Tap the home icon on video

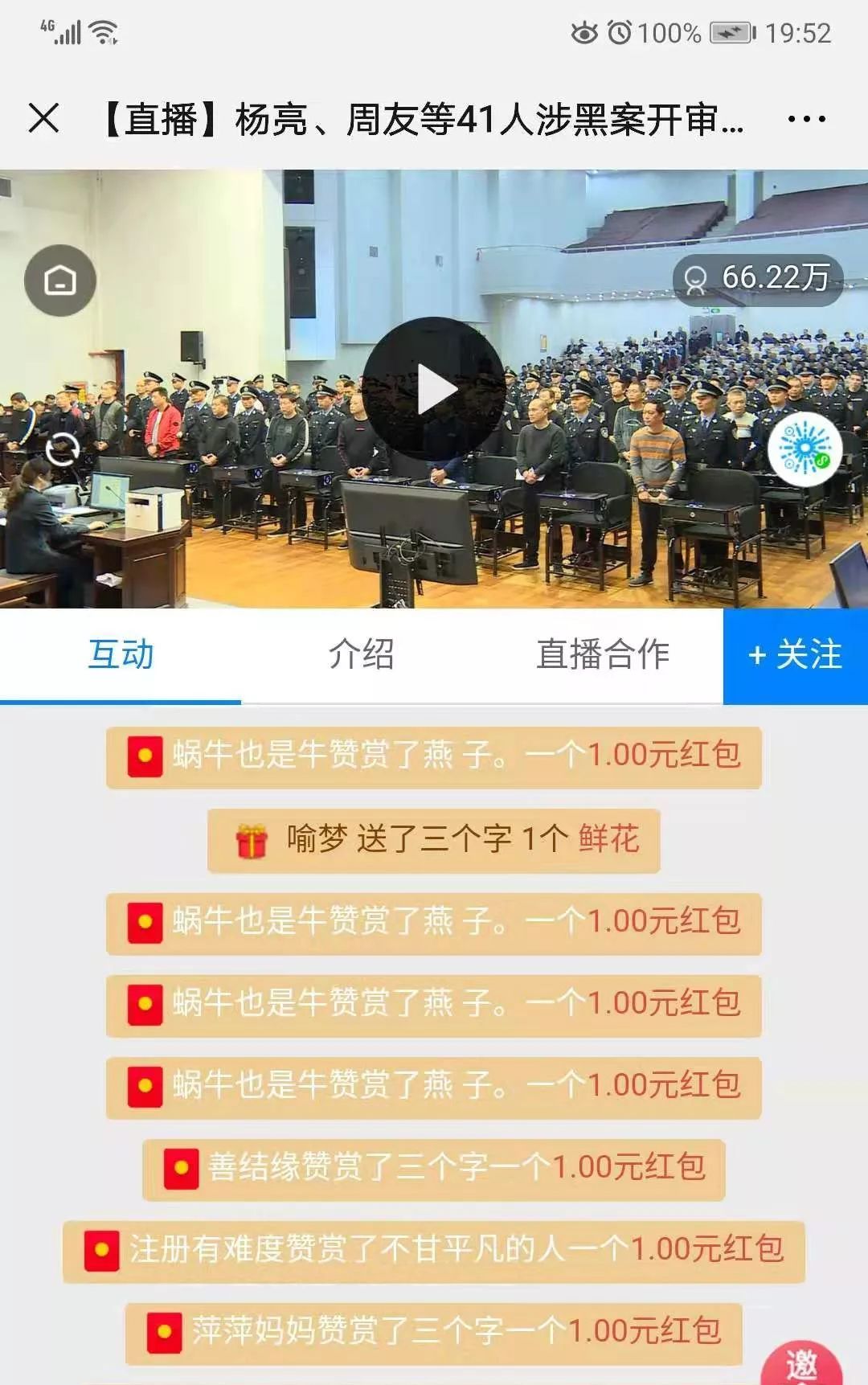coord(60,281)
